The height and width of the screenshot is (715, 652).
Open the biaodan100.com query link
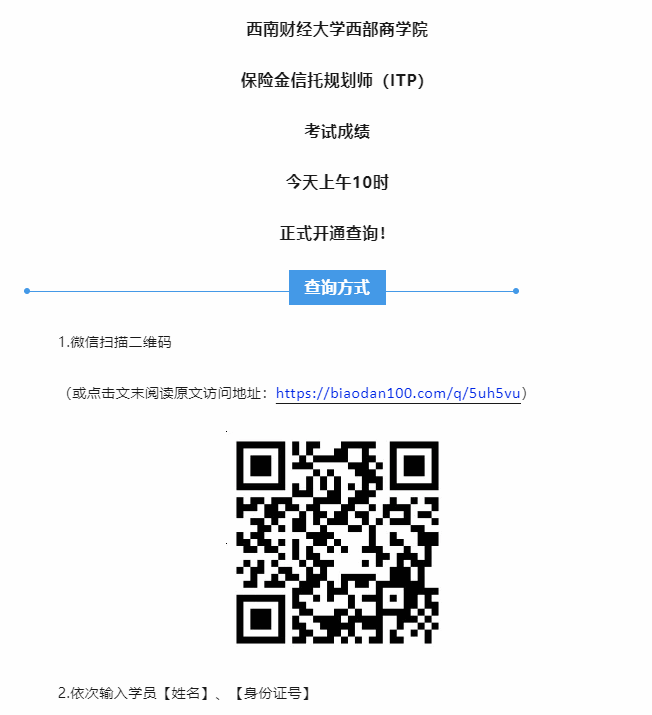pos(398,394)
